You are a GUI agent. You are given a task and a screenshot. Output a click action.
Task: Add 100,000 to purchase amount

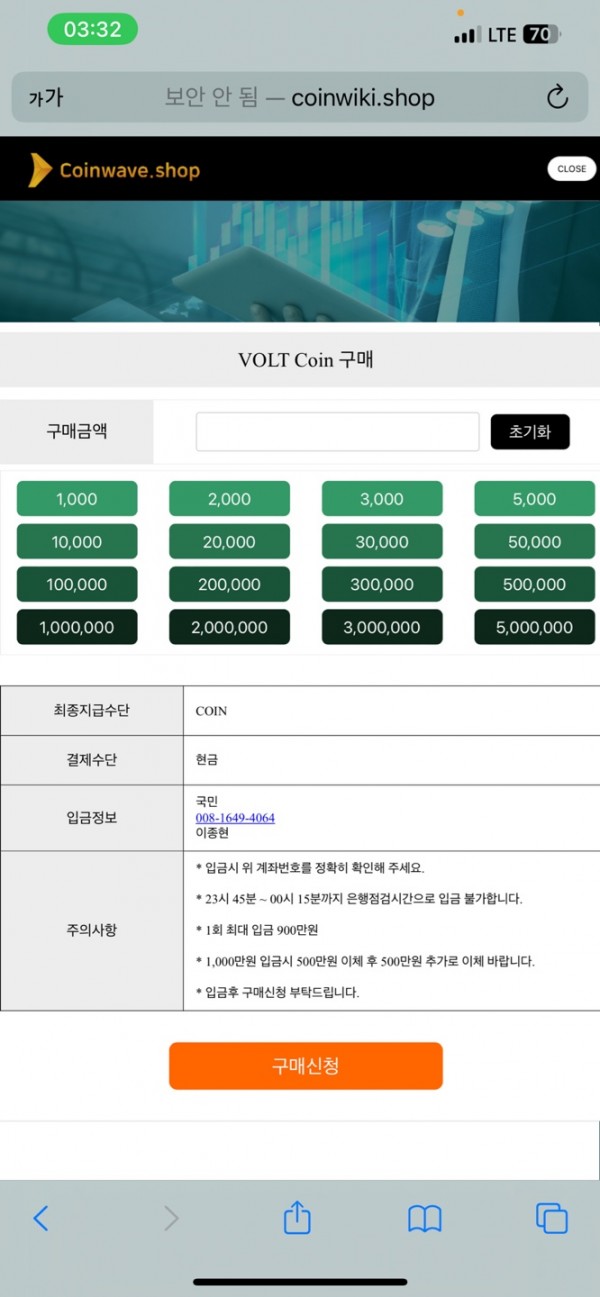[x=77, y=585]
